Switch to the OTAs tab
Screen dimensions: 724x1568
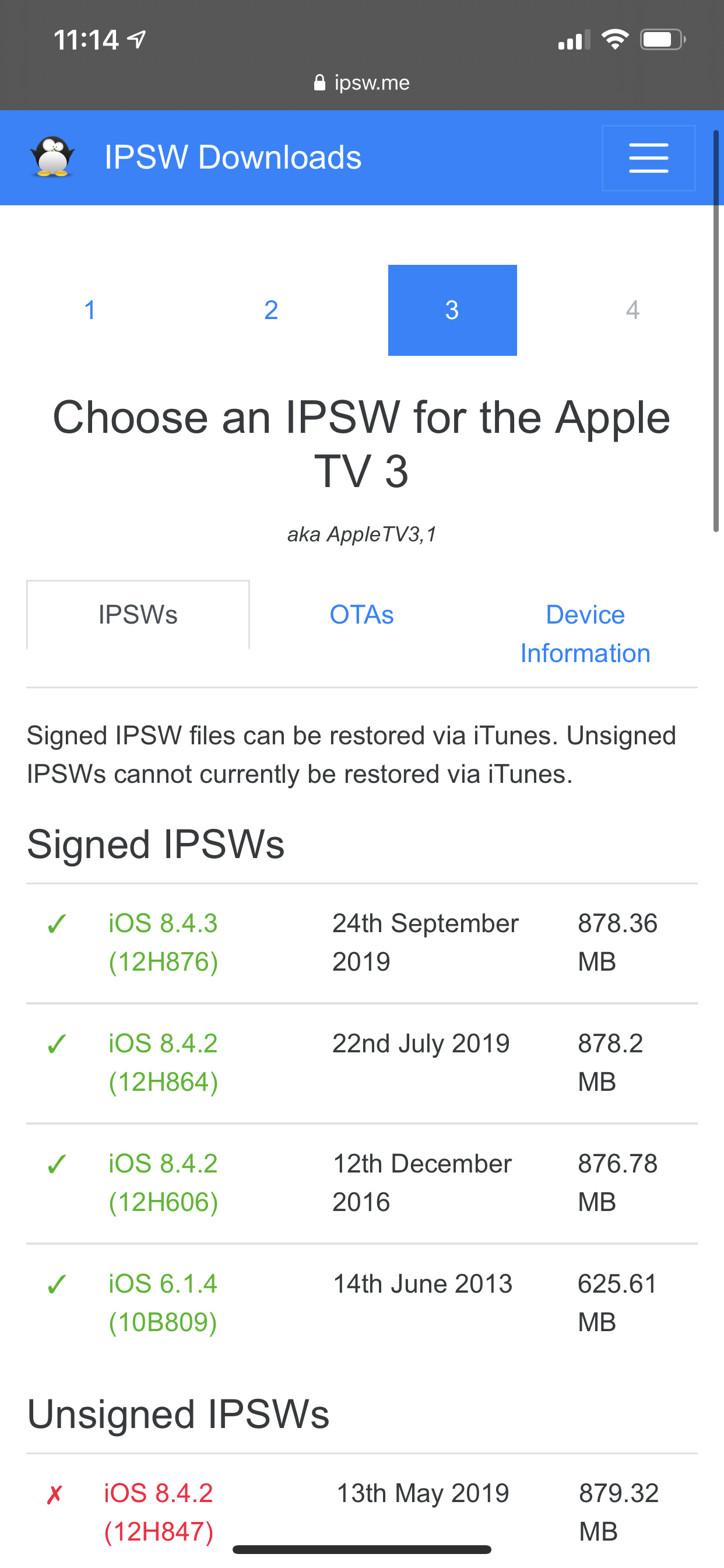361,615
